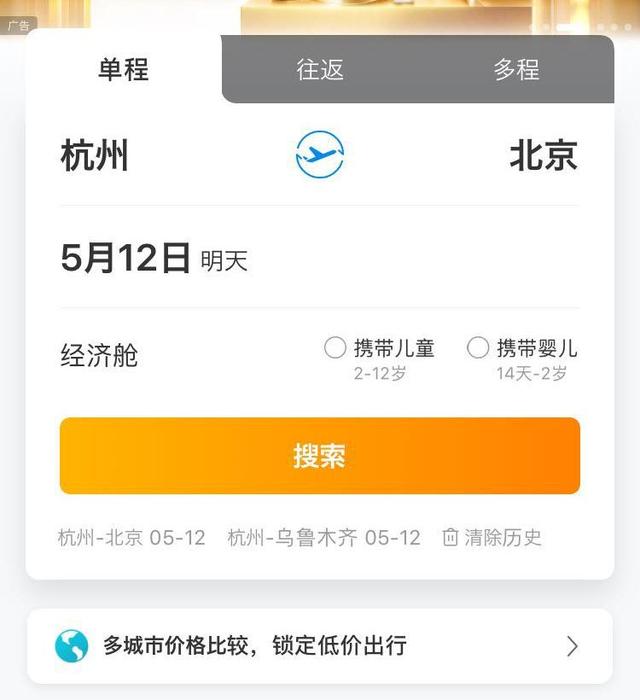Viewport: 640px width, 700px height.
Task: Open 多城市价格比较 multi-city price comparison
Action: tap(320, 645)
